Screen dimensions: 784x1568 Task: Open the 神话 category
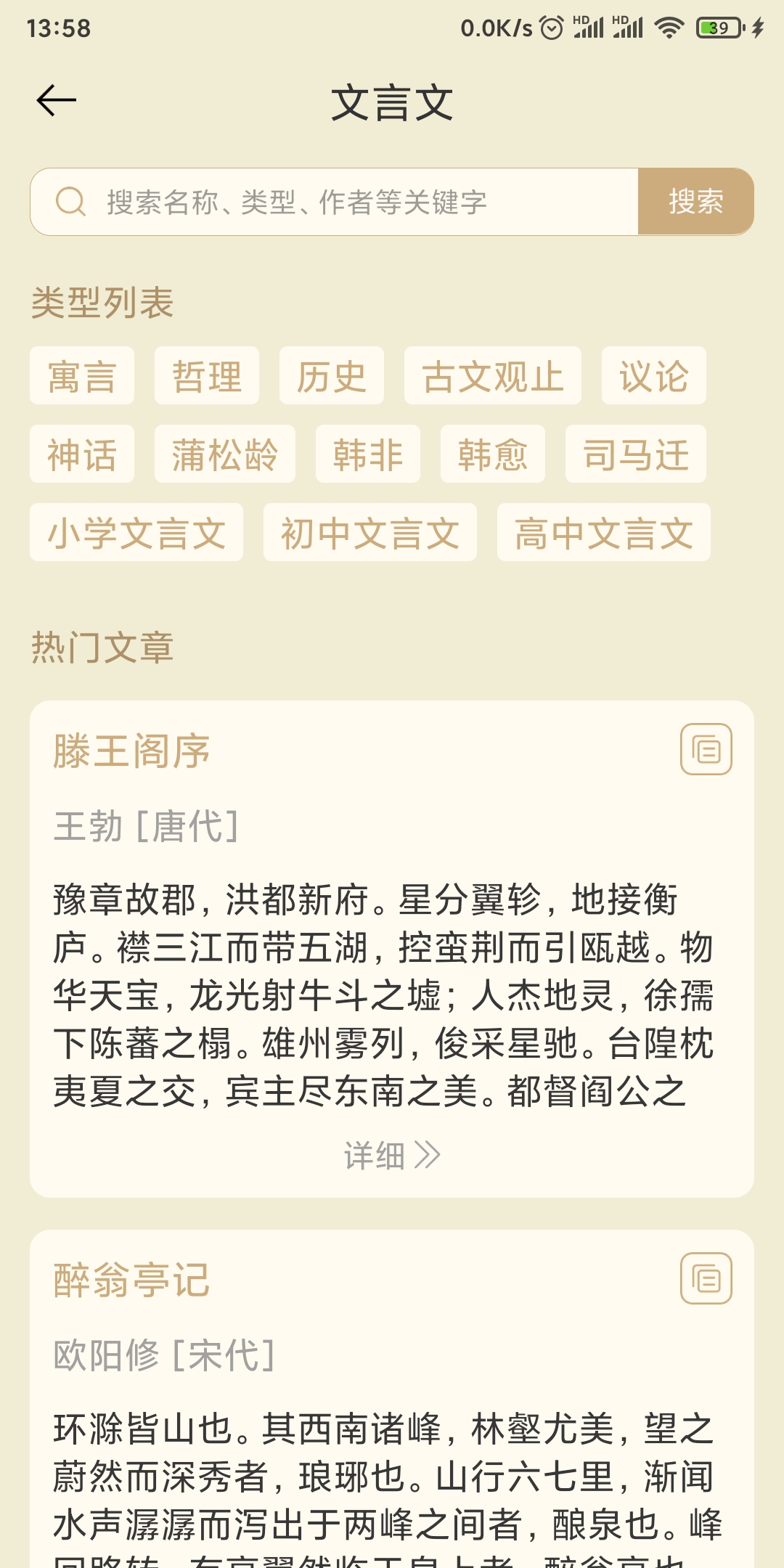(82, 454)
